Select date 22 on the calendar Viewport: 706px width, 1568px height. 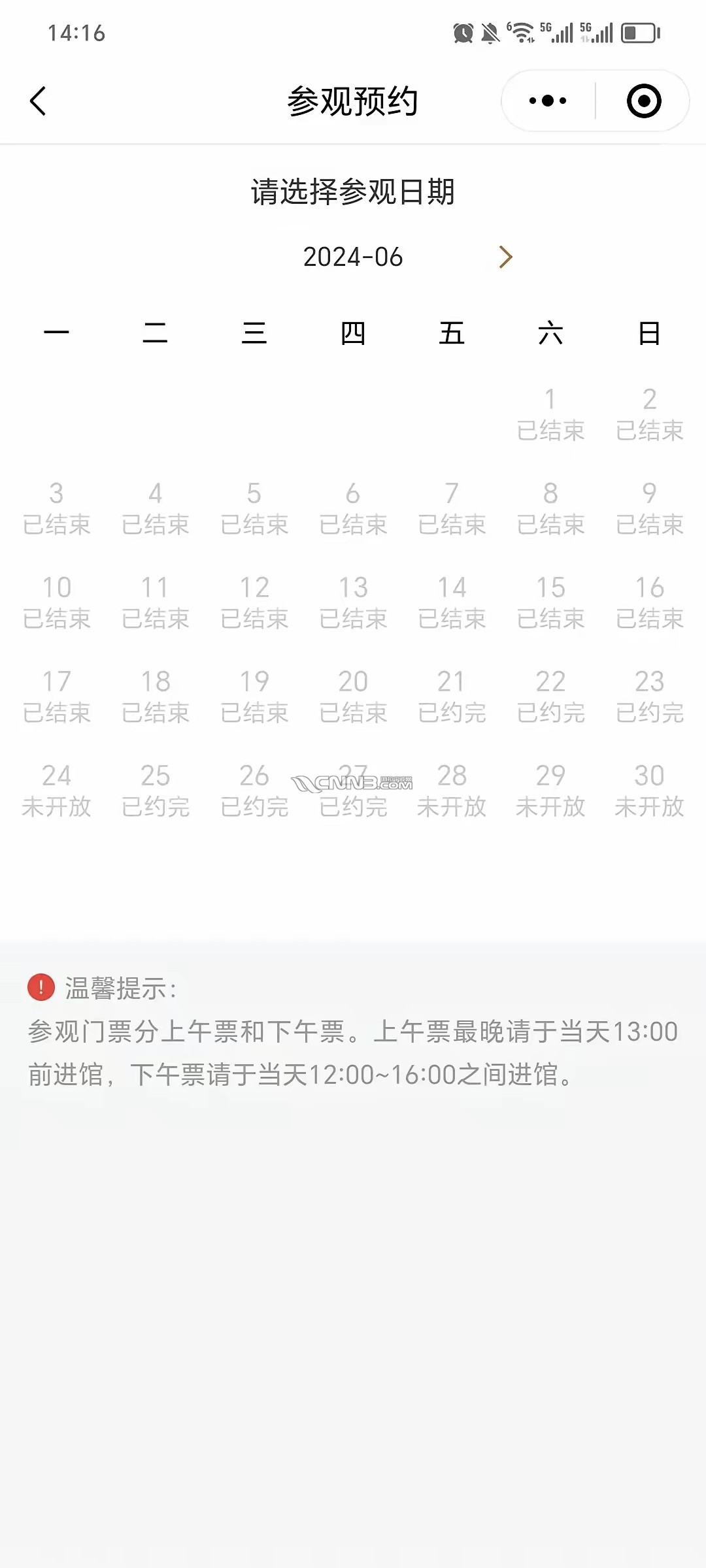click(x=550, y=696)
